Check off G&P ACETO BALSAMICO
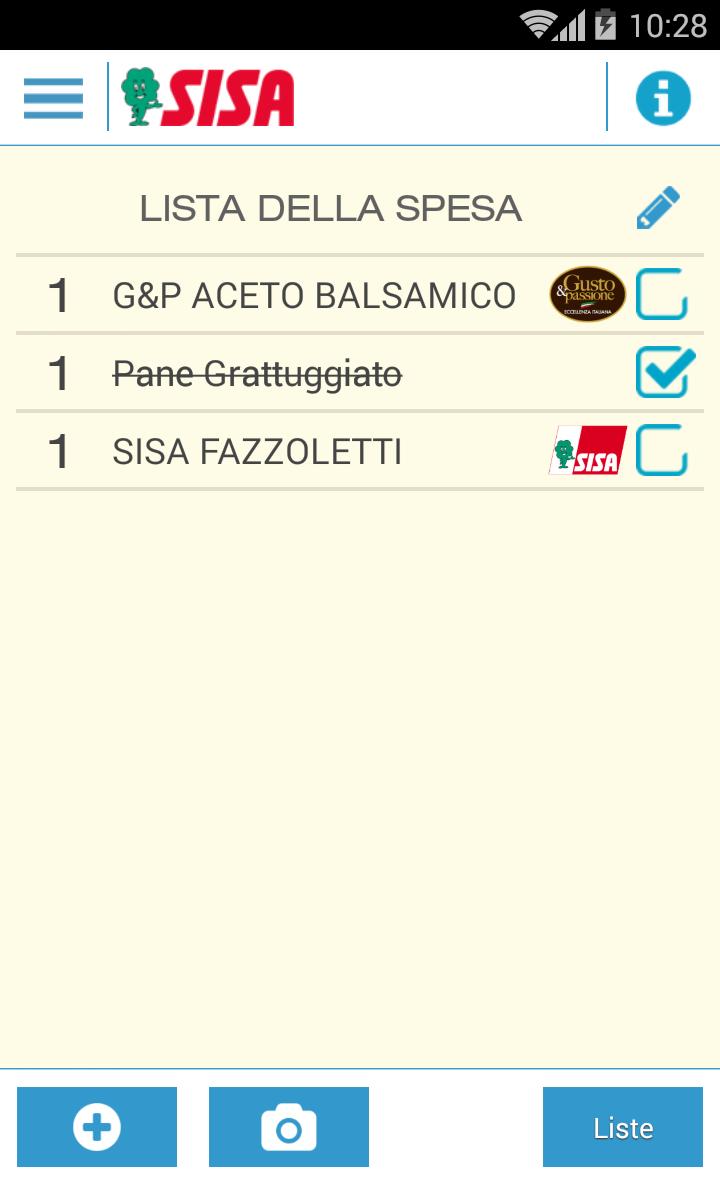This screenshot has height=1184, width=720. [663, 295]
